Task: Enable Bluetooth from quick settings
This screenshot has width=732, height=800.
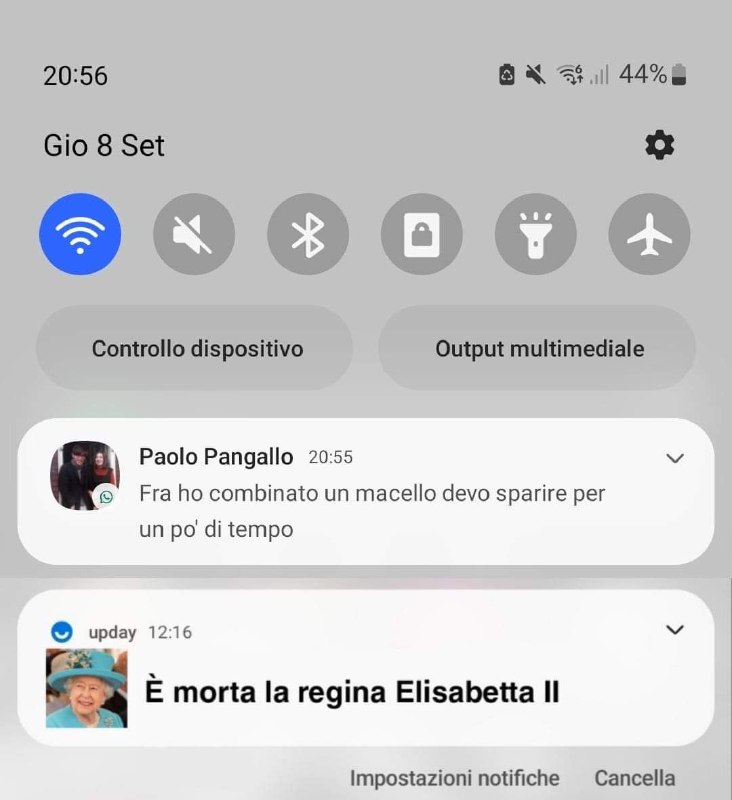Action: (308, 234)
